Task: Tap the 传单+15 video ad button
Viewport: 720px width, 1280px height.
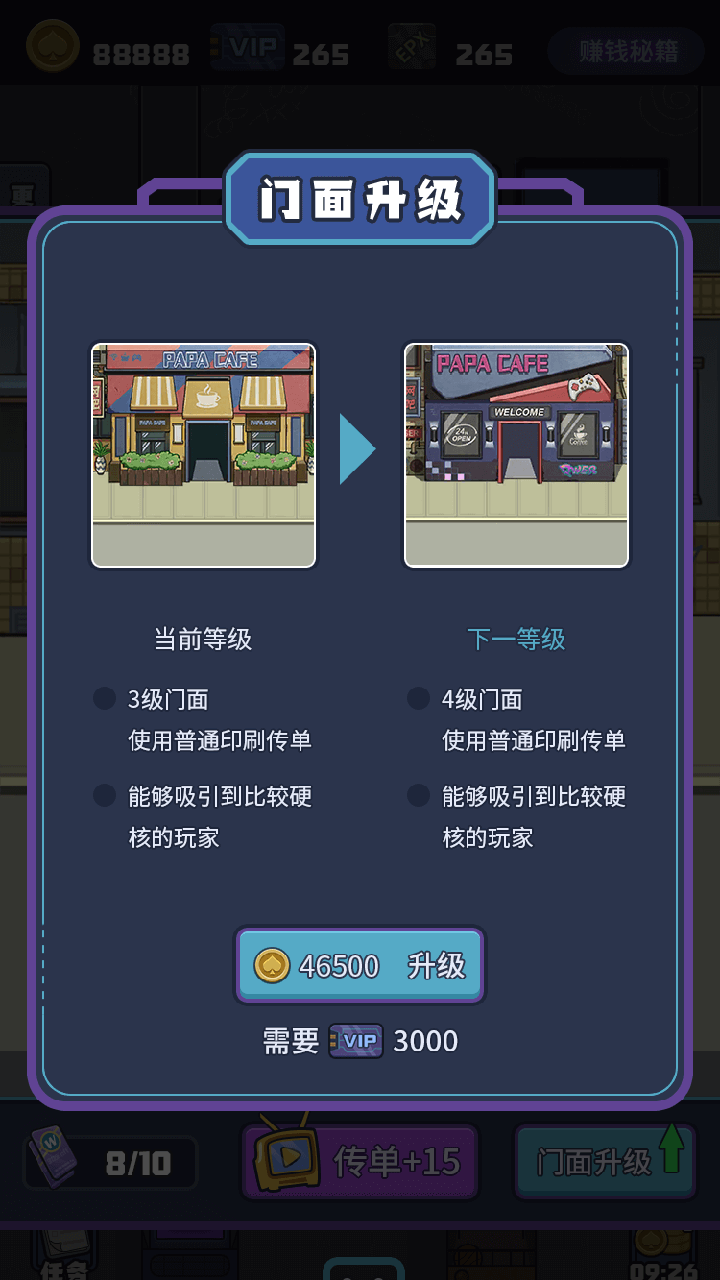Action: 362,1162
